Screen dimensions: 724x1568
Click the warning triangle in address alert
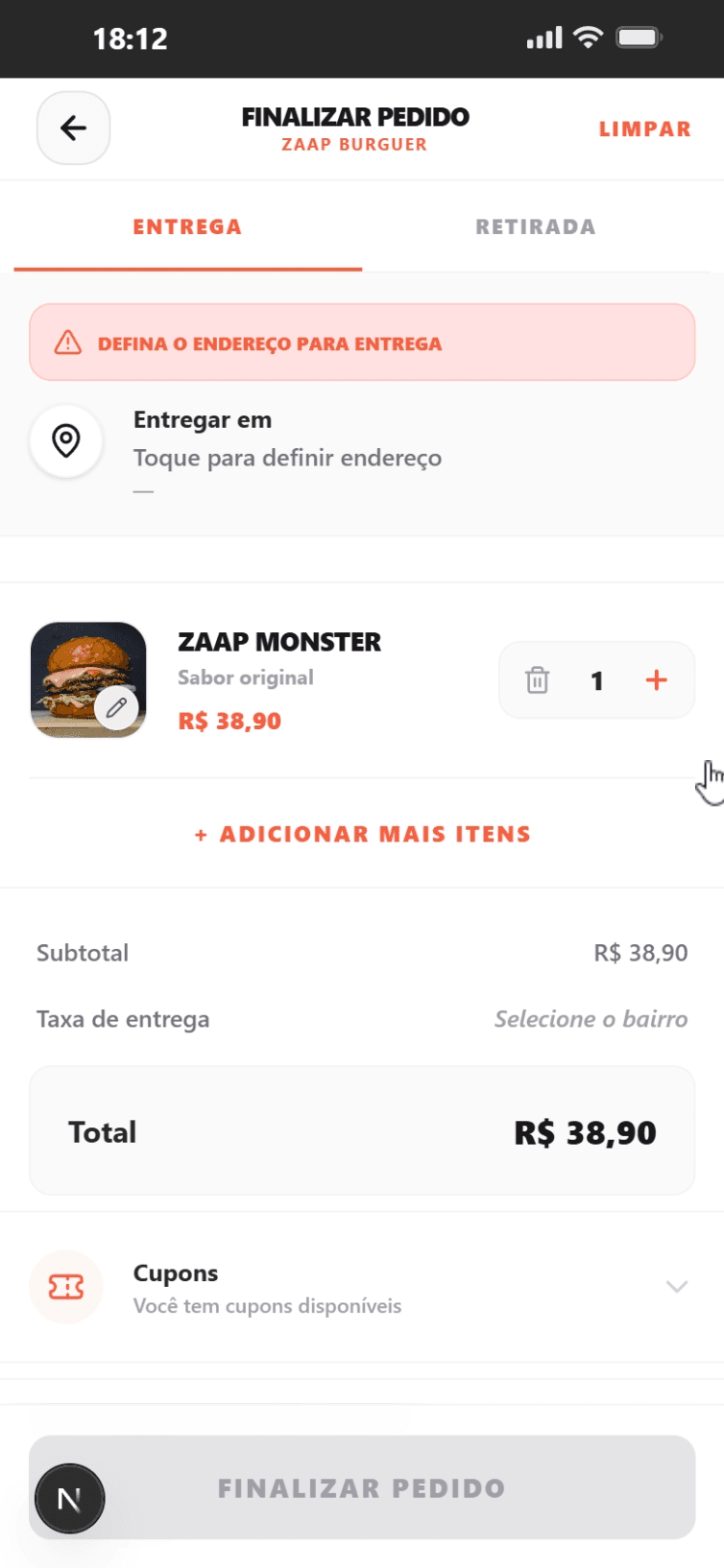click(65, 343)
